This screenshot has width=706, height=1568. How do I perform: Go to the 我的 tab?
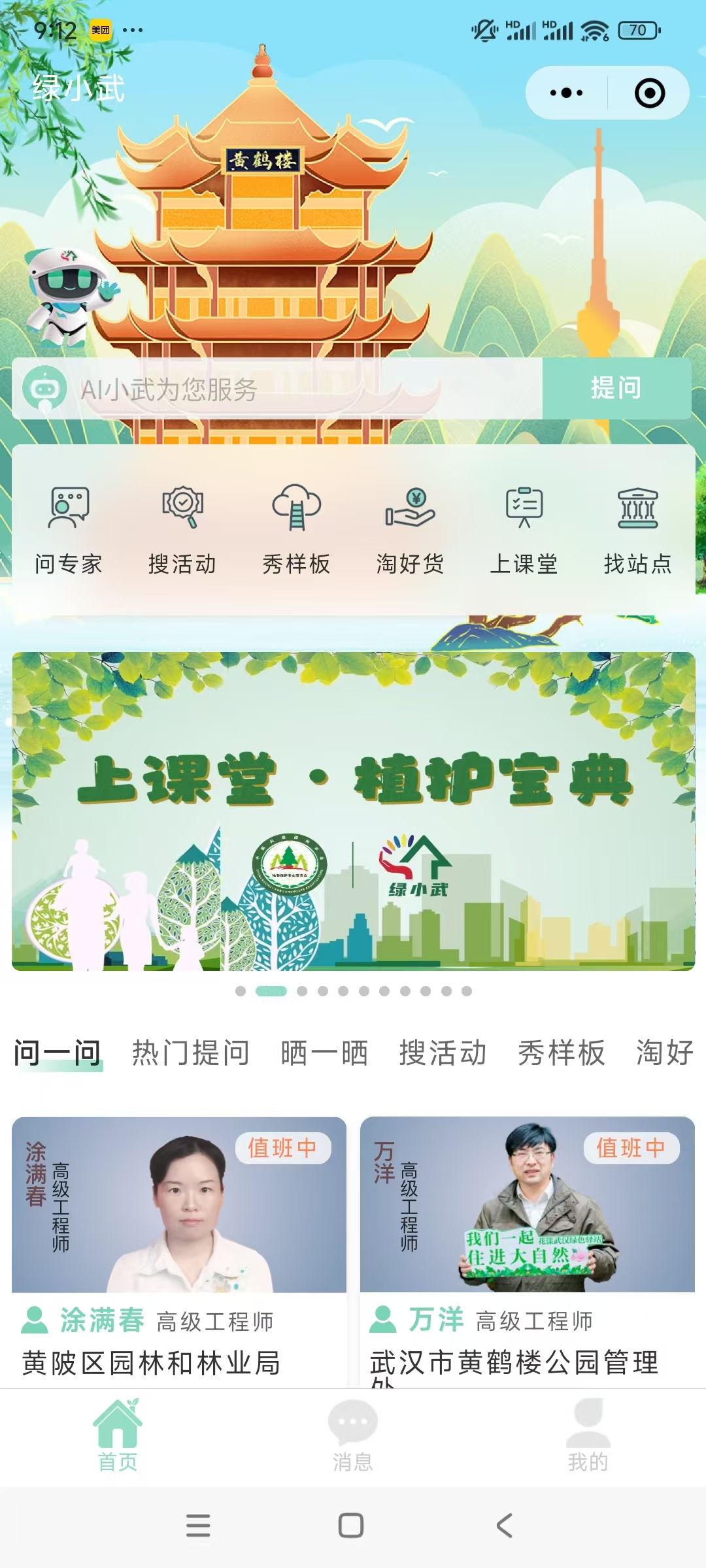coord(588,1435)
